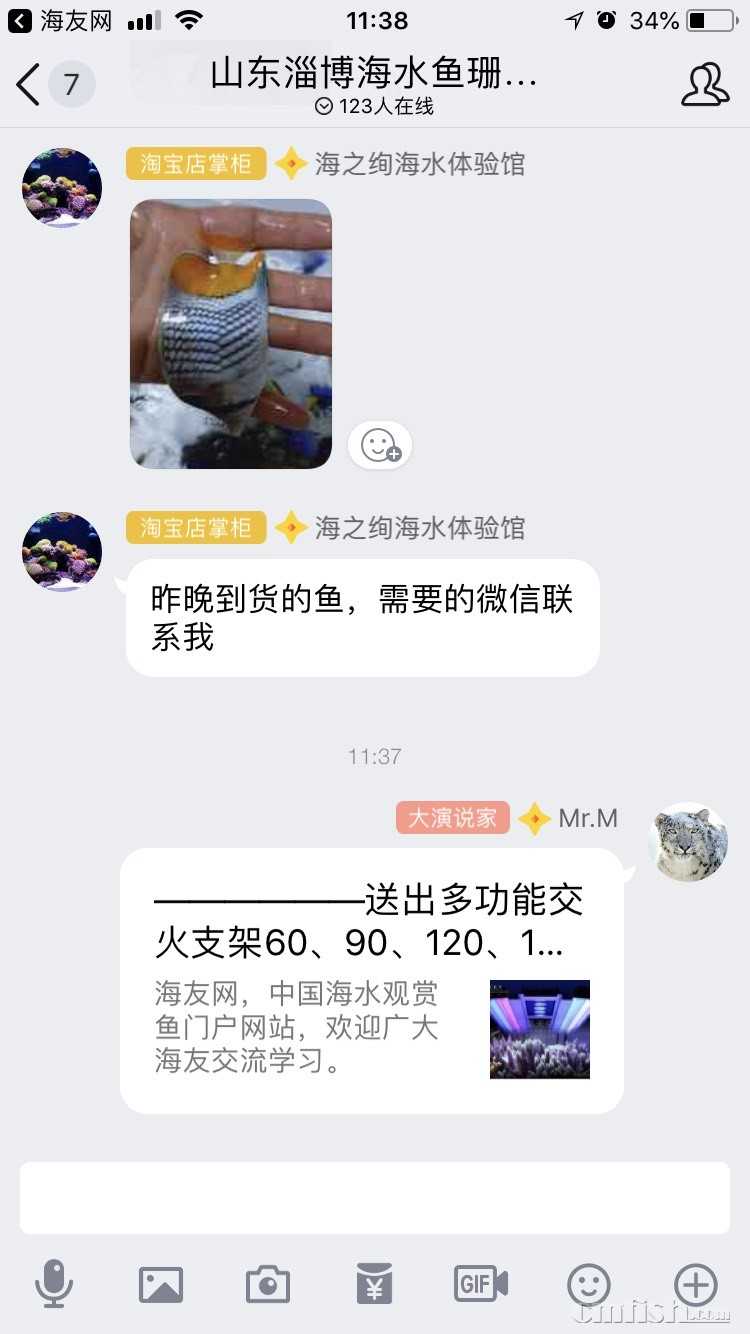Tap the plus icon for more options
This screenshot has width=750, height=1334.
[695, 1287]
